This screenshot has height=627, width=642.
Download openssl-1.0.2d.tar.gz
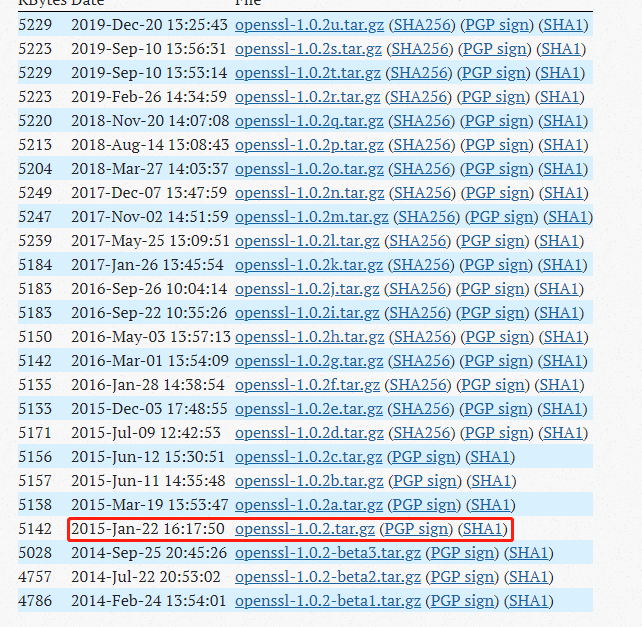pos(309,432)
